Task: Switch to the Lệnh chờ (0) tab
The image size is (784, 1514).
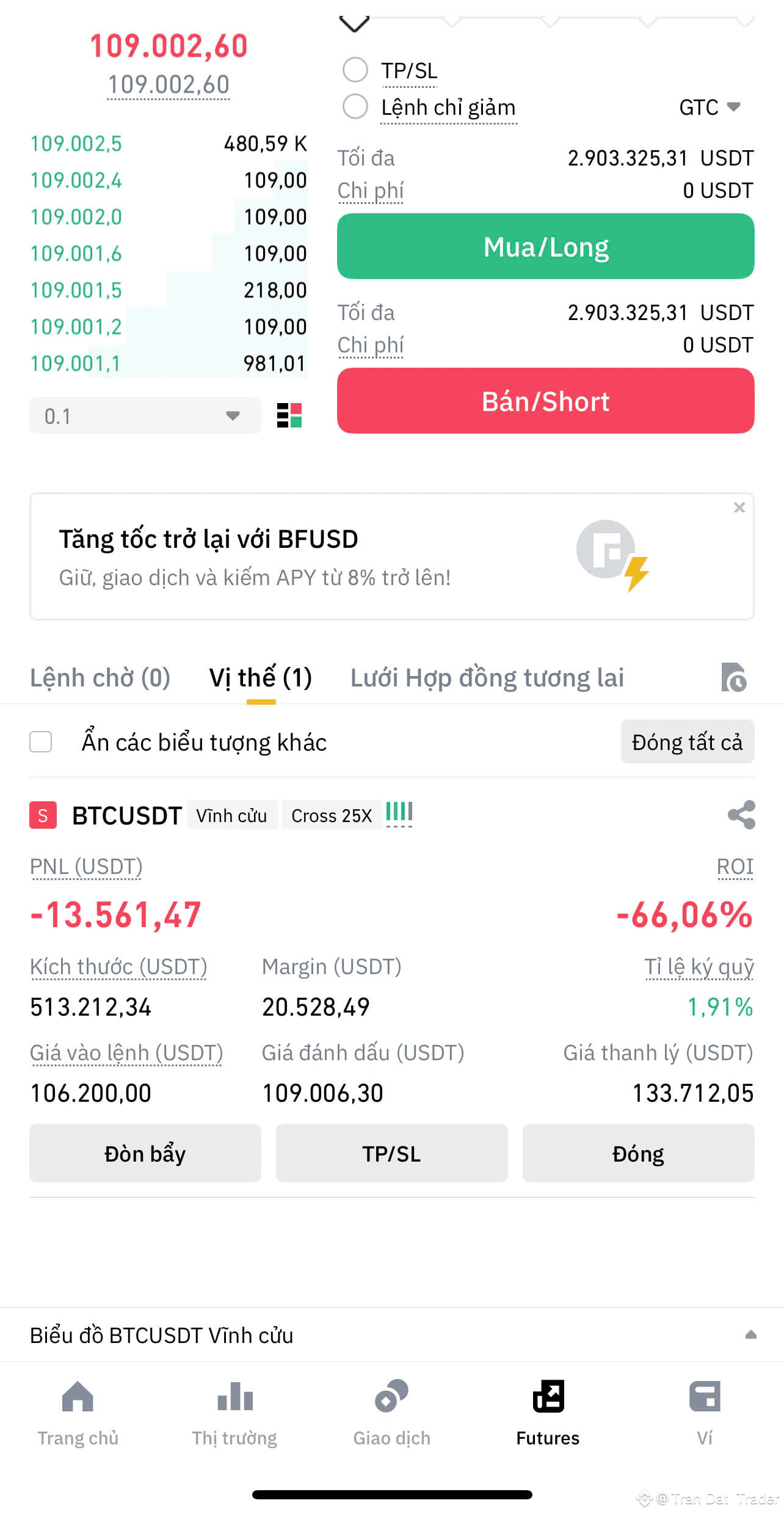Action: click(100, 677)
